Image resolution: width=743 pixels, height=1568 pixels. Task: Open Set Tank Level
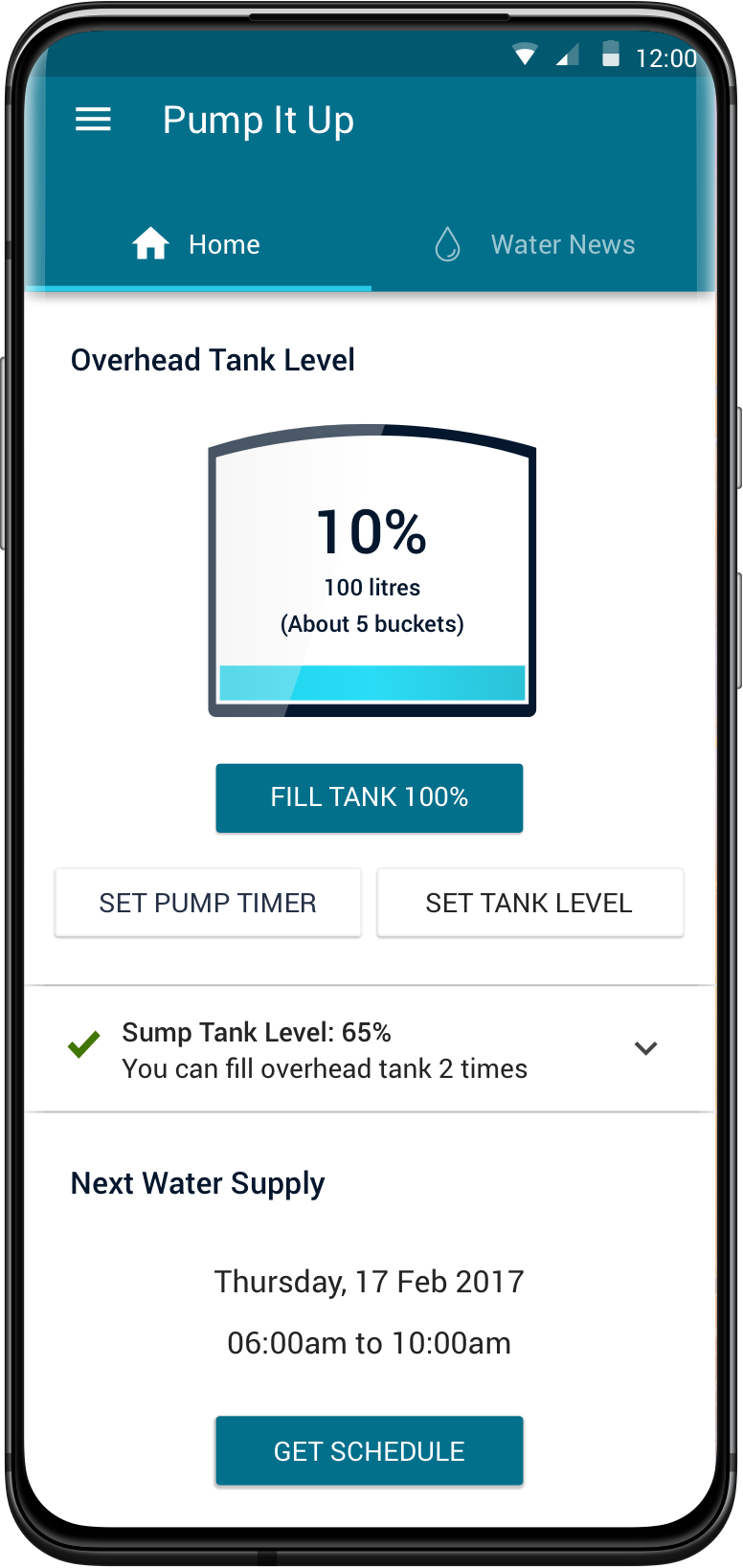point(529,903)
